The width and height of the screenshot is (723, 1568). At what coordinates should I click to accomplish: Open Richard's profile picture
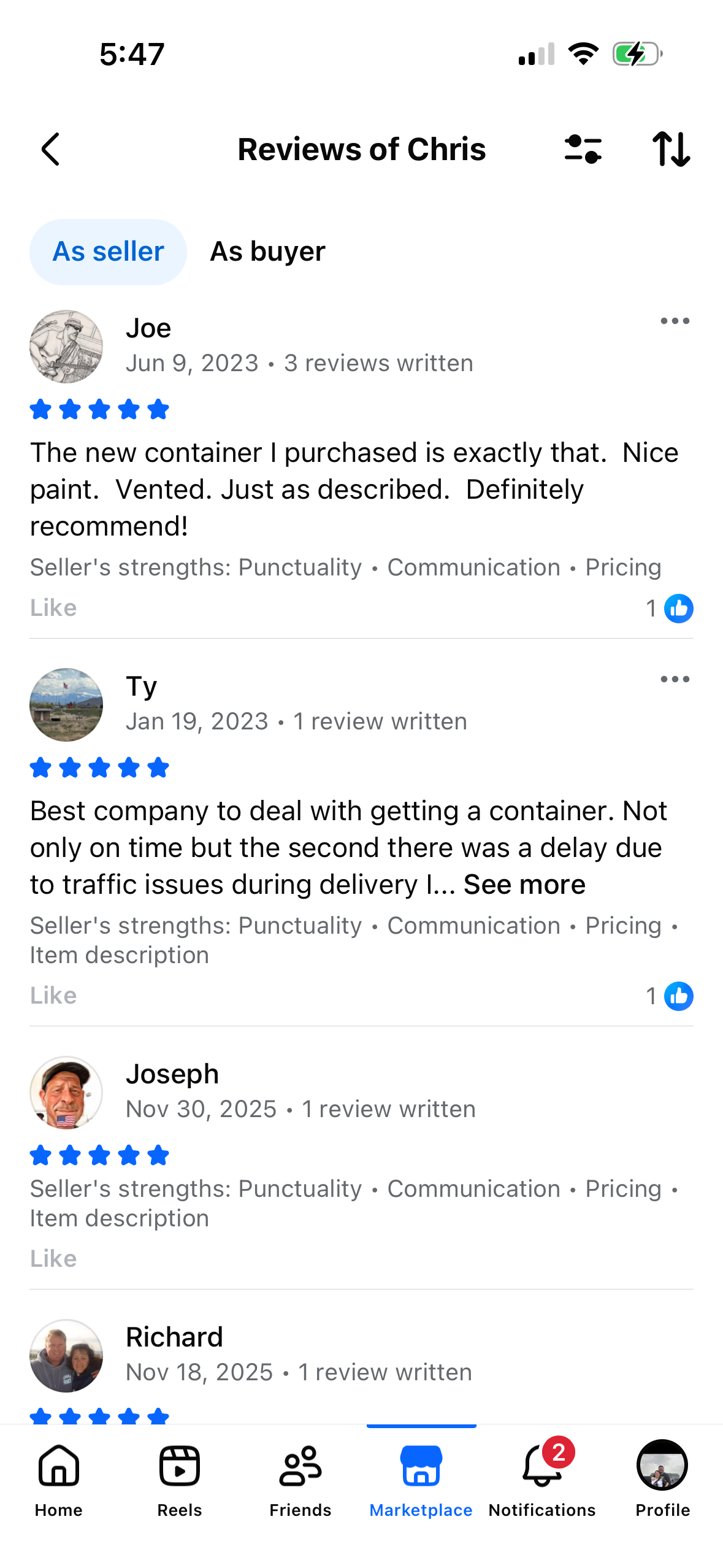point(66,1356)
